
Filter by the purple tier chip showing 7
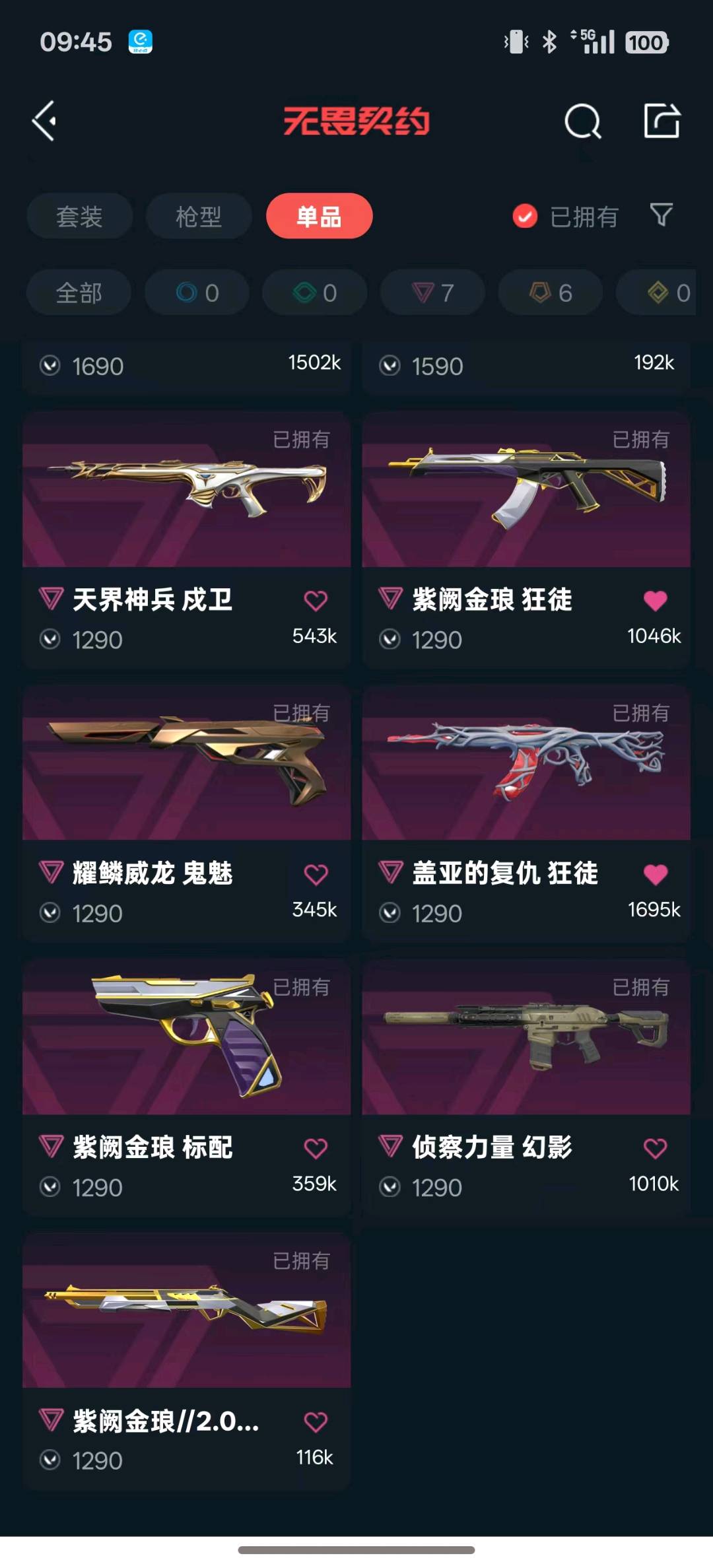point(432,292)
